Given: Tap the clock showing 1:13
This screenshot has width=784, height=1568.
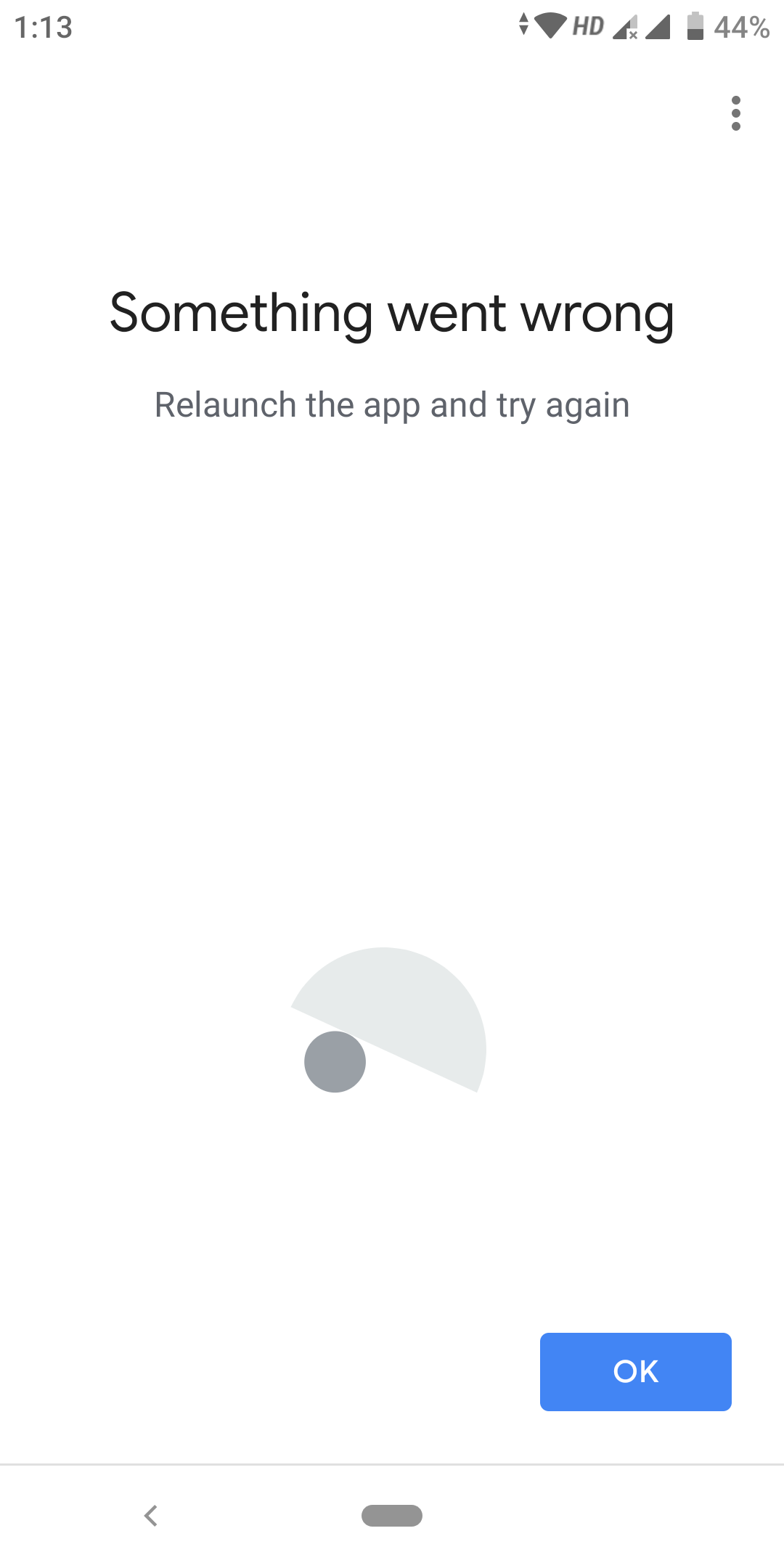Looking at the screenshot, I should tap(44, 26).
